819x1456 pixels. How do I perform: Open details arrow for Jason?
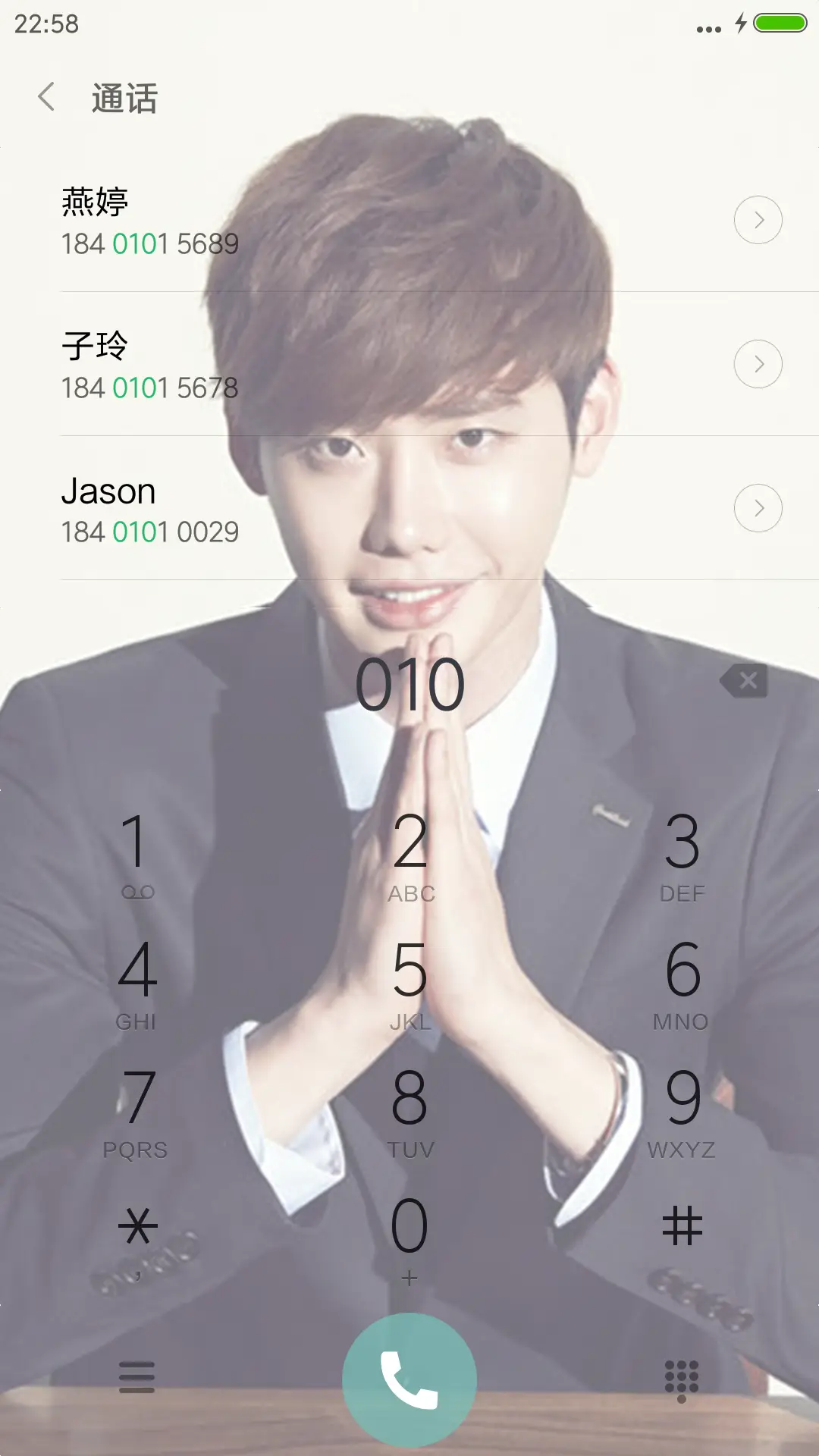(758, 508)
